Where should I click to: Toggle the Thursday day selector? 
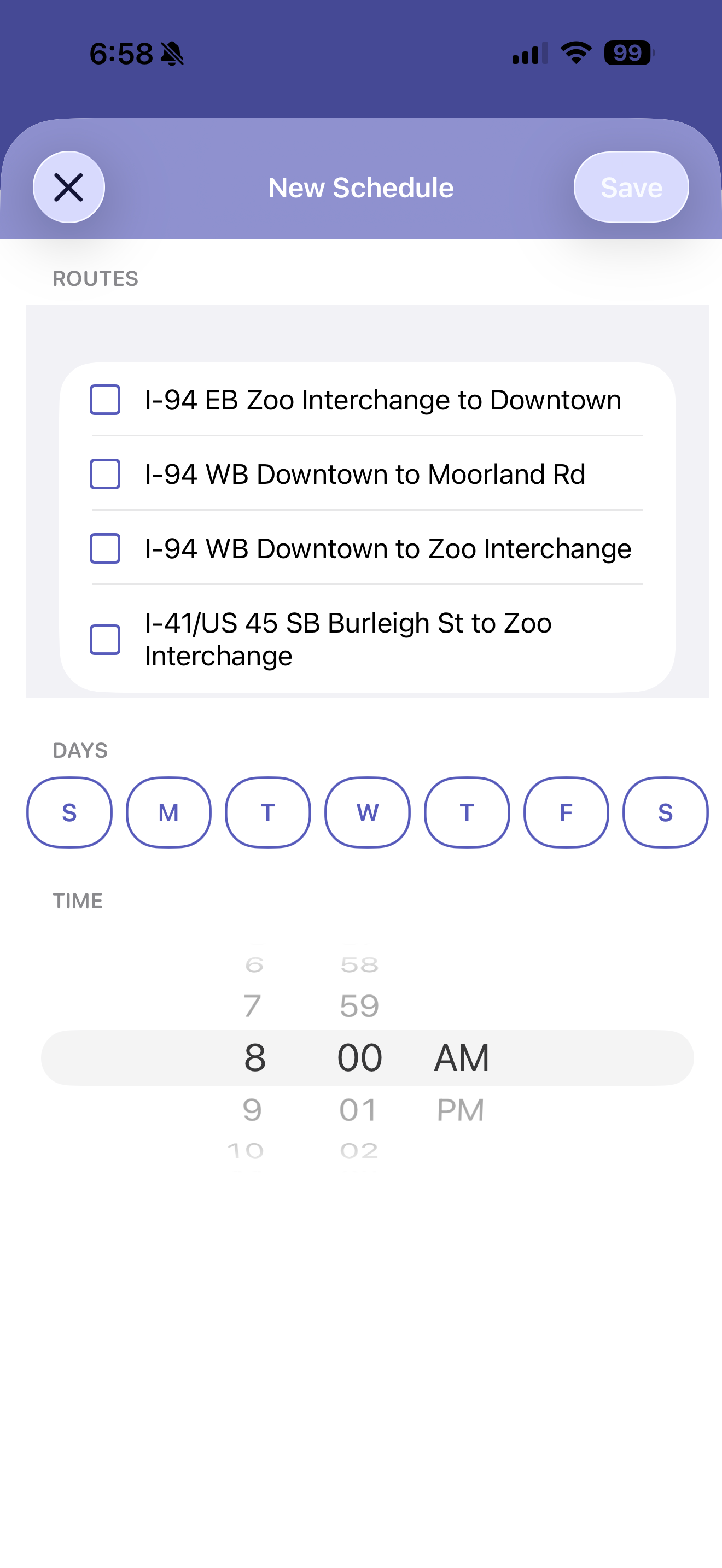tap(465, 812)
